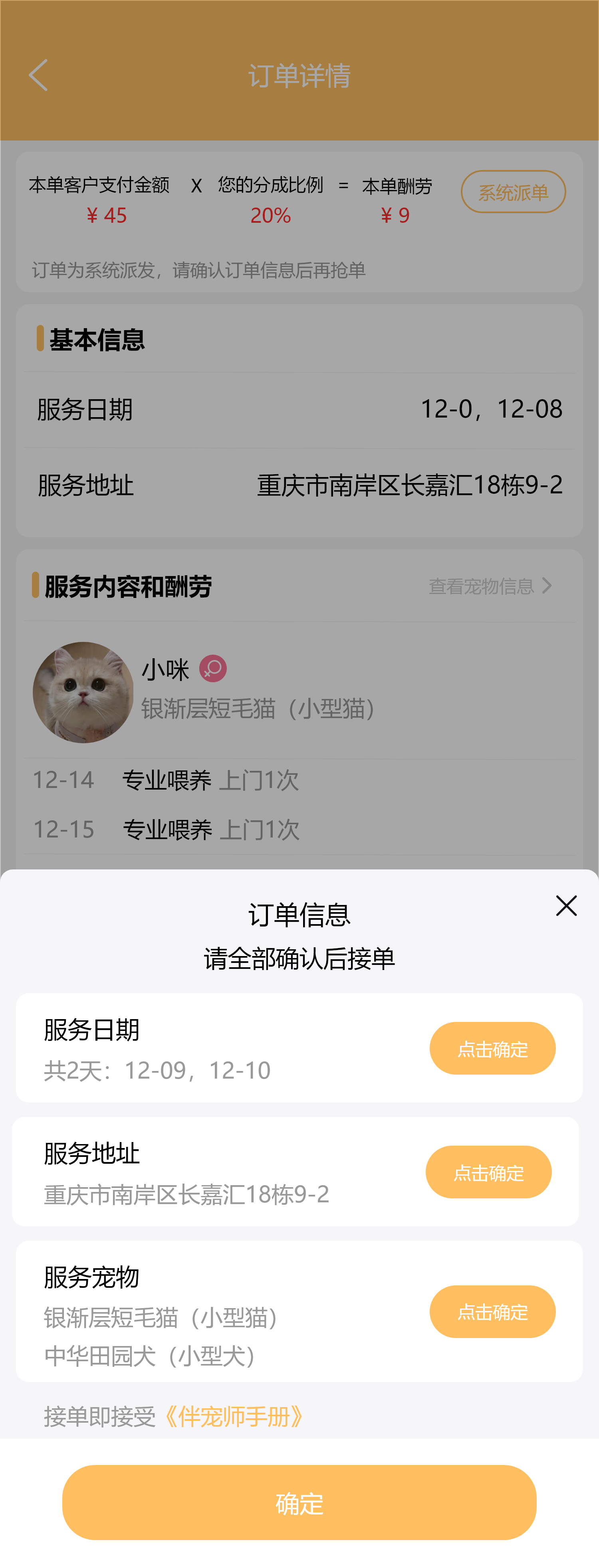Image resolution: width=599 pixels, height=1568 pixels.
Task: Confirm the 服务地址 with 点击确定
Action: click(488, 1172)
